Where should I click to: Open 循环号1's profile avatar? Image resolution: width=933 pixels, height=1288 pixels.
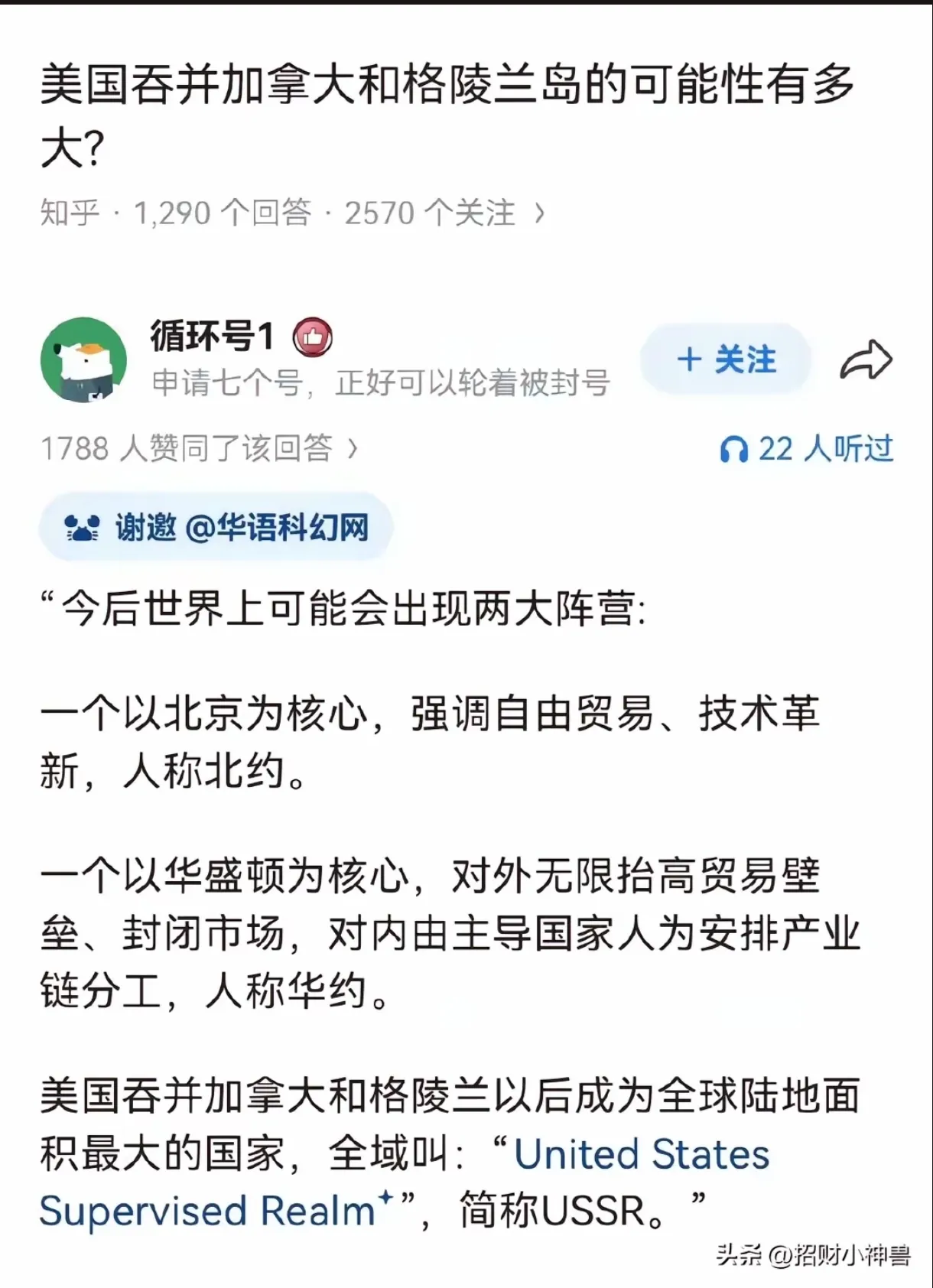coord(83,359)
